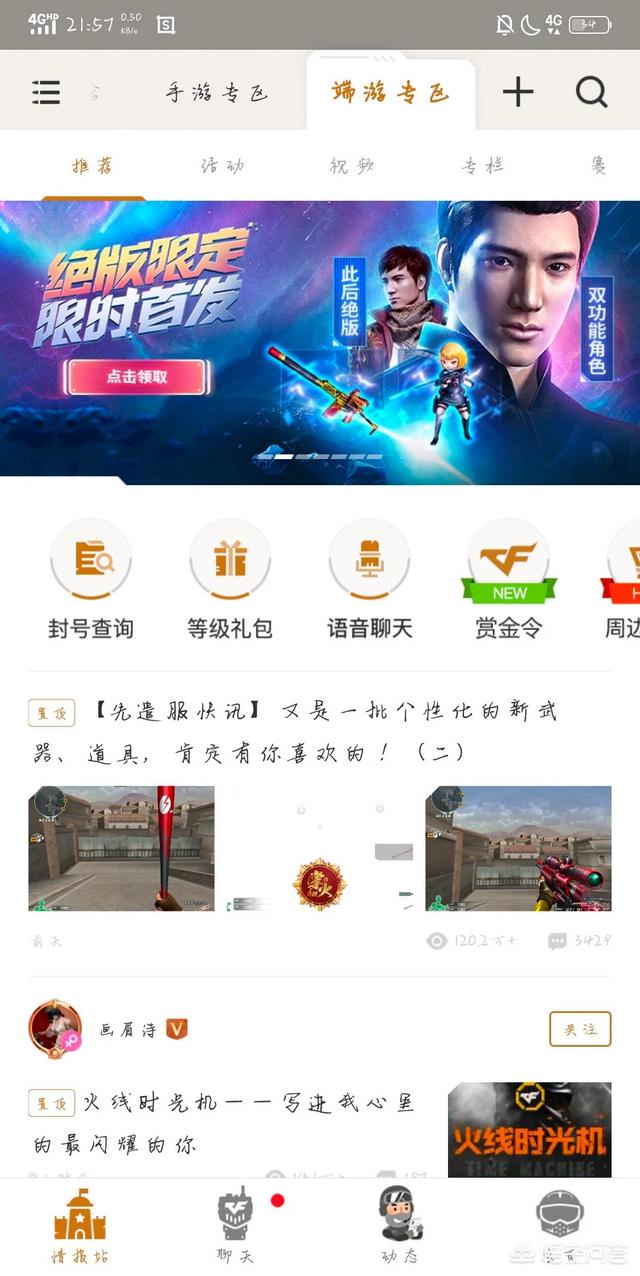Switch to the 手游专区 tab

tap(217, 93)
